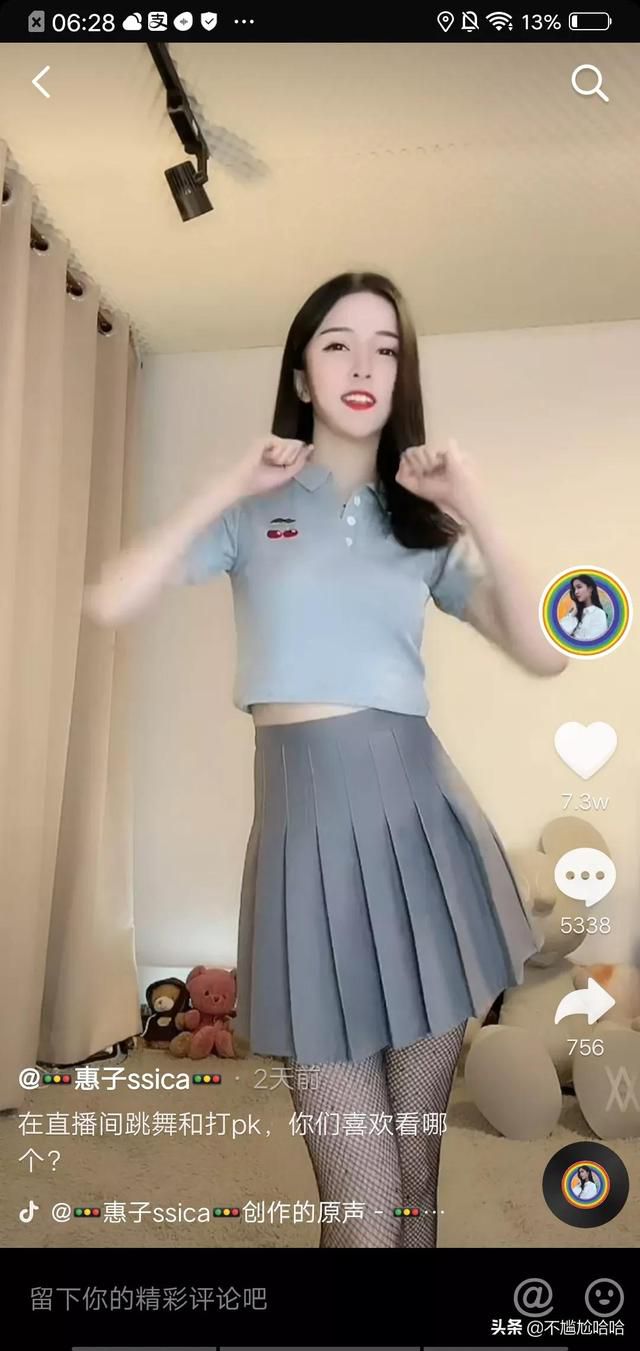Viewport: 640px width, 1351px height.
Task: Open the comments bubble showing 5338
Action: [x=585, y=876]
